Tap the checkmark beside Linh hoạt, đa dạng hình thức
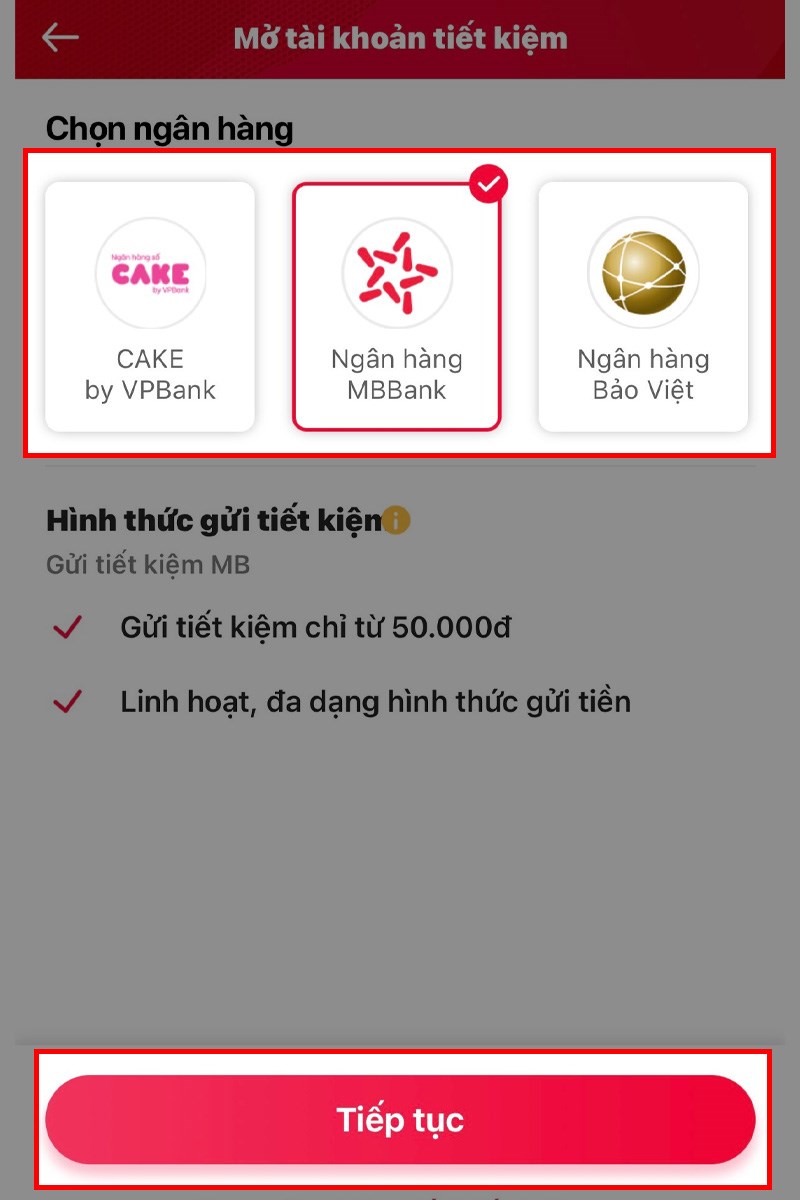The image size is (800, 1200). pyautogui.click(x=68, y=700)
